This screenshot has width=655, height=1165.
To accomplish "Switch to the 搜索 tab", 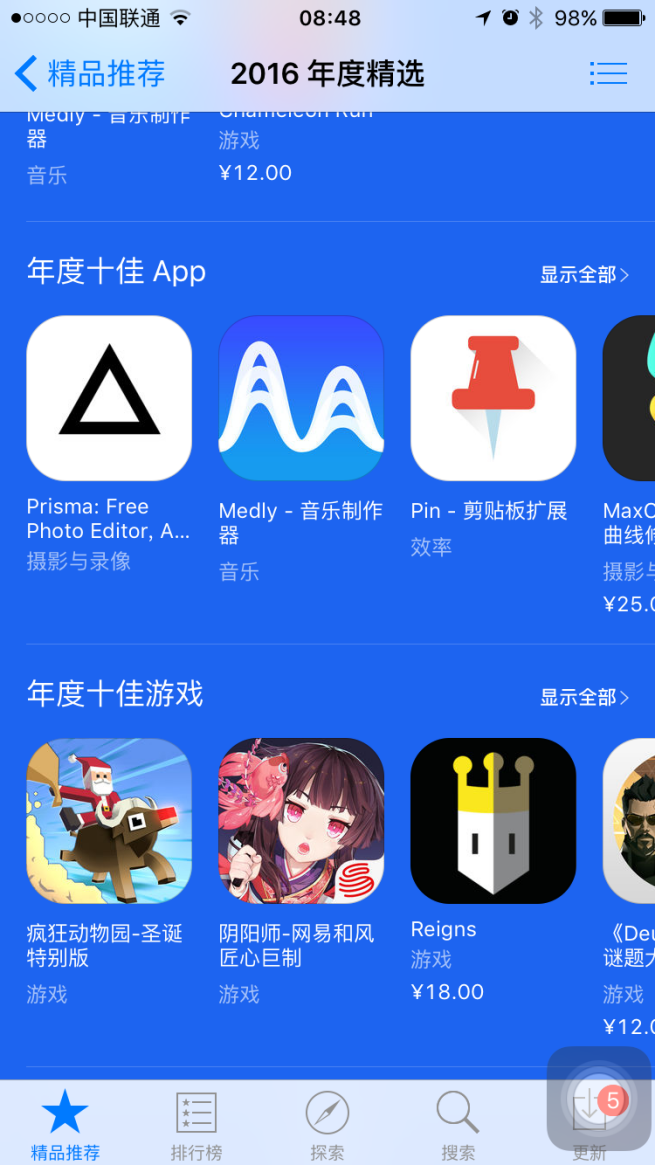I will pos(458,1125).
